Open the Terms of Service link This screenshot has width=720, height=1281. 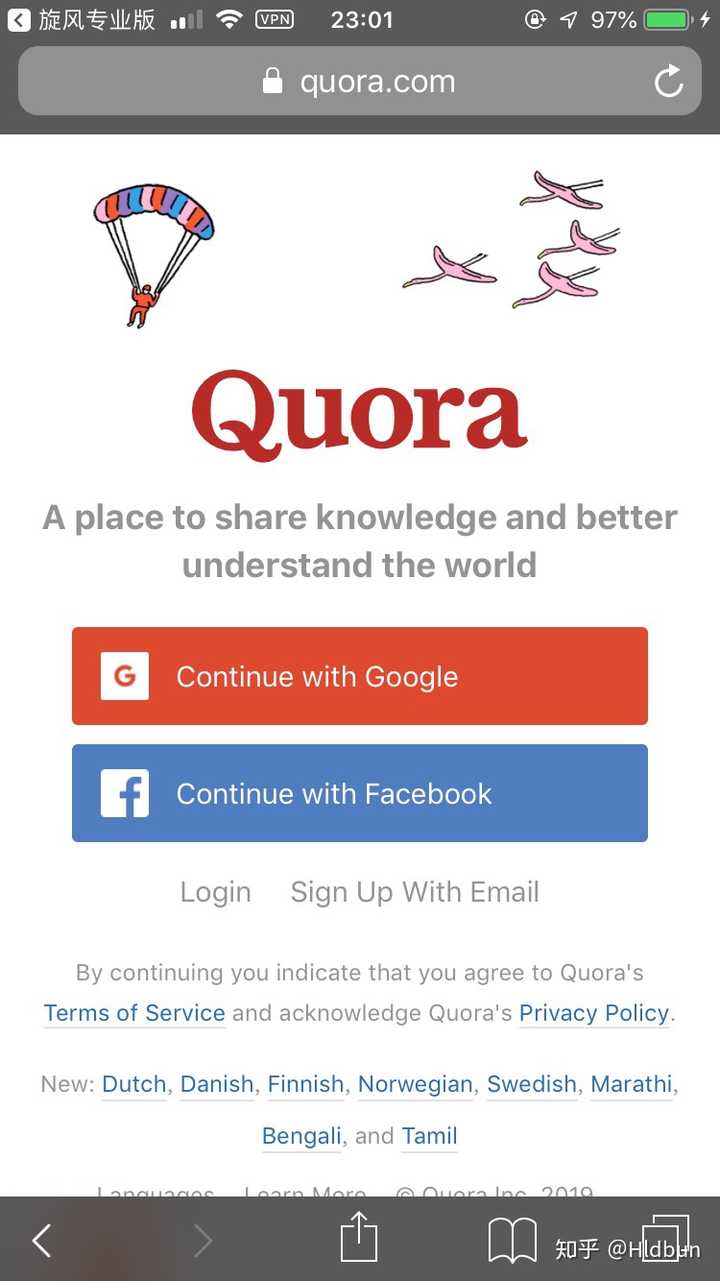point(134,1013)
